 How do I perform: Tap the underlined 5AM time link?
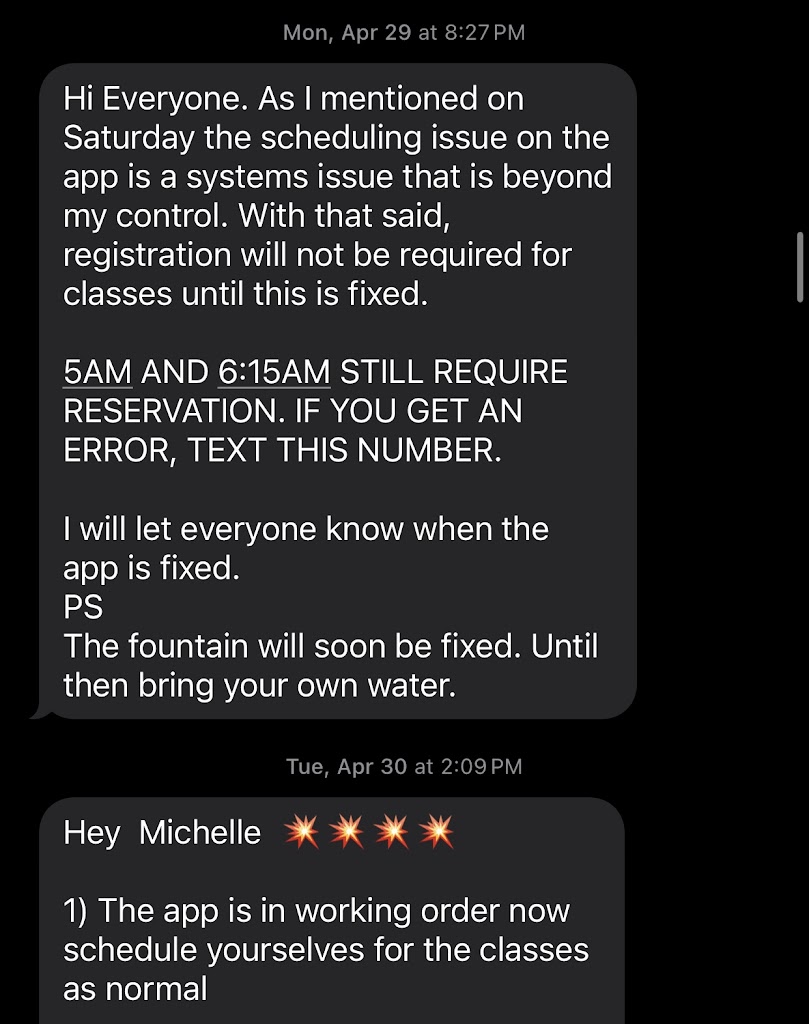click(97, 372)
